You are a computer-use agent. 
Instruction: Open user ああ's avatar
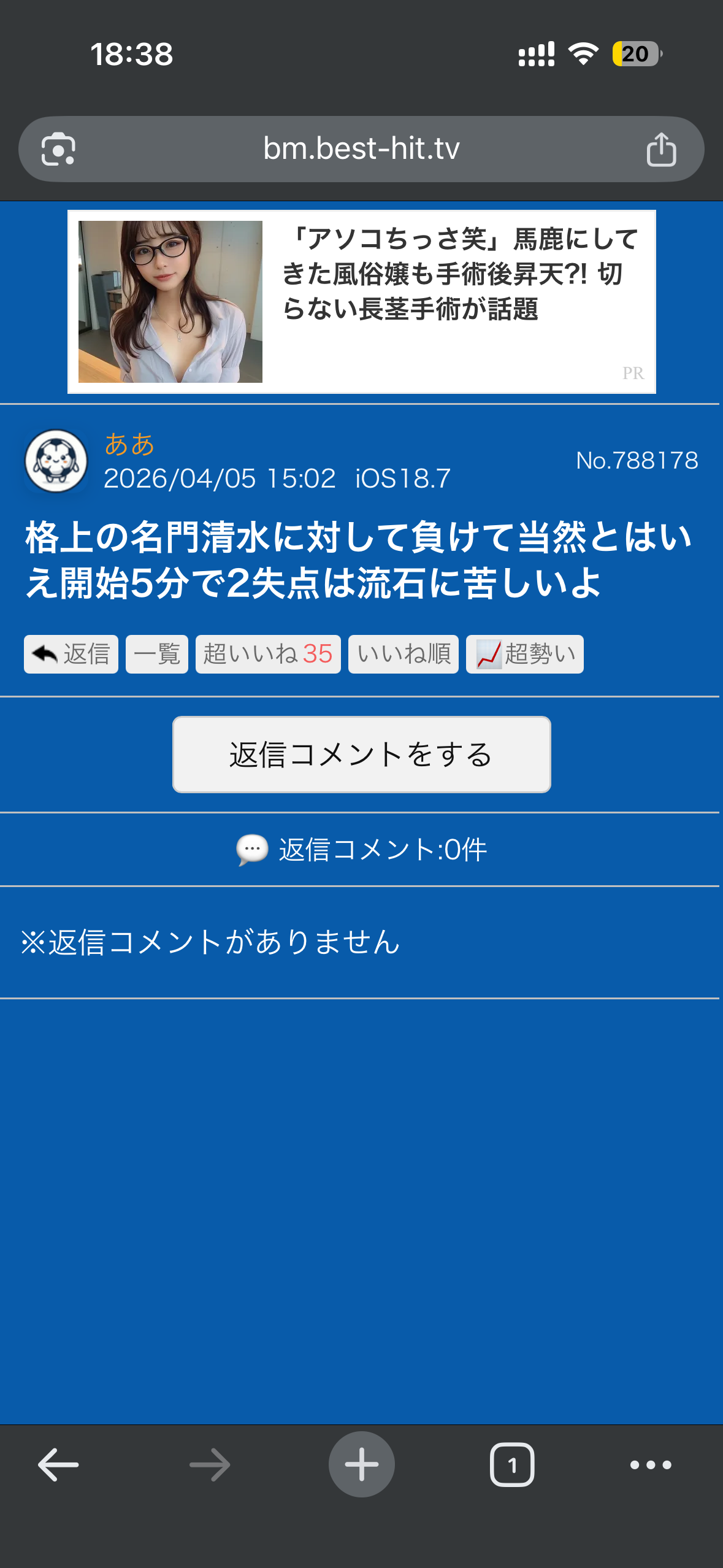coord(56,461)
